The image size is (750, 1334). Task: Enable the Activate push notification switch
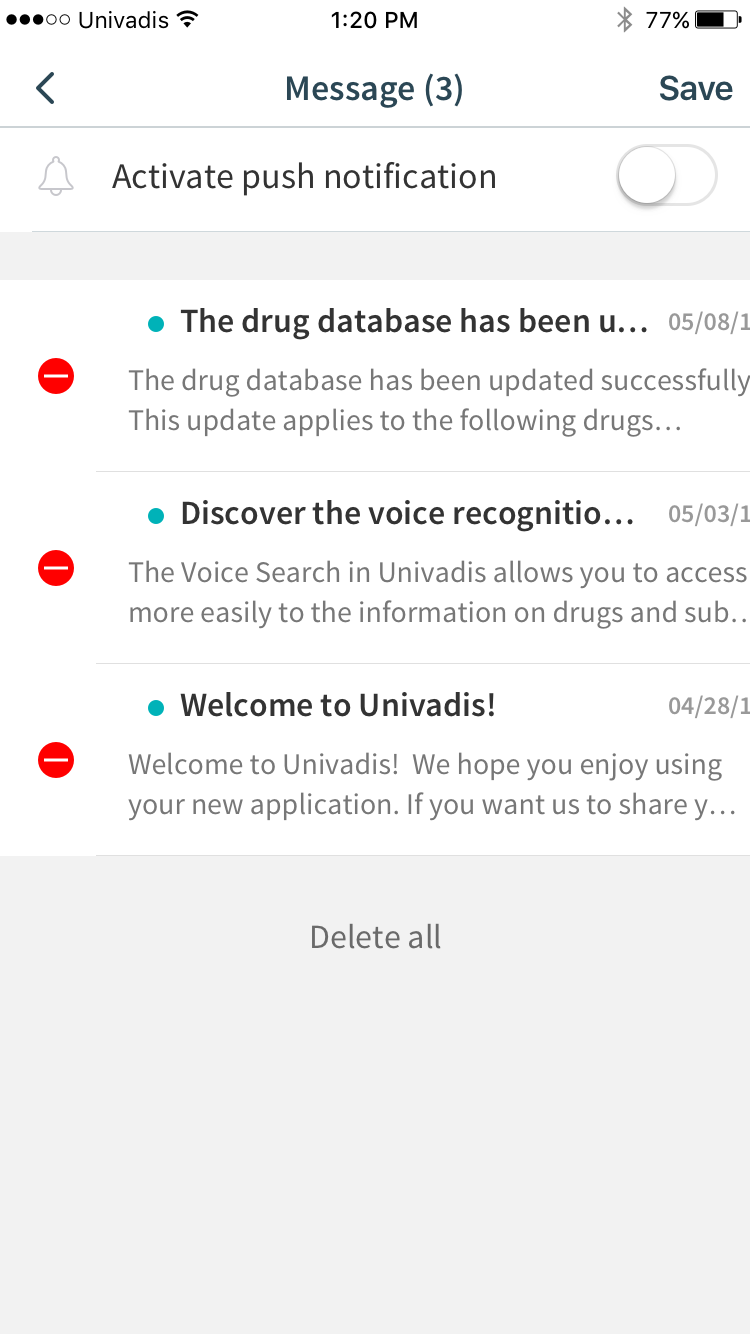(667, 176)
